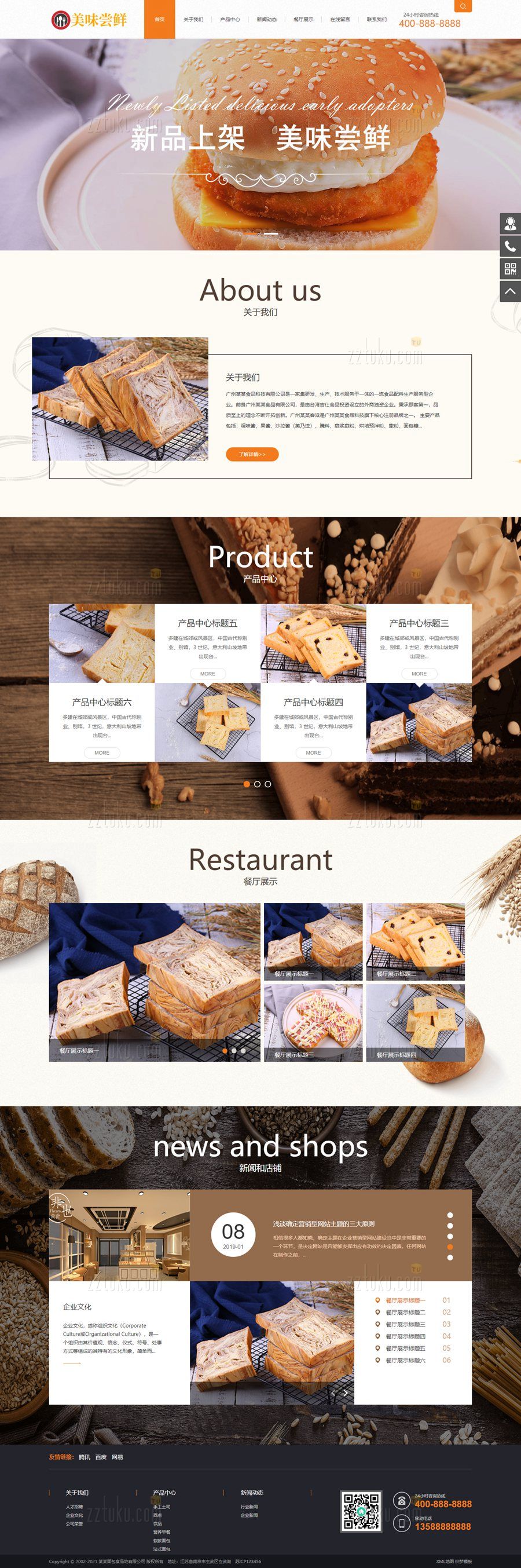Select 餐厅展示标题二 in the numbered list
Image resolution: width=521 pixels, height=1568 pixels.
point(405,1313)
